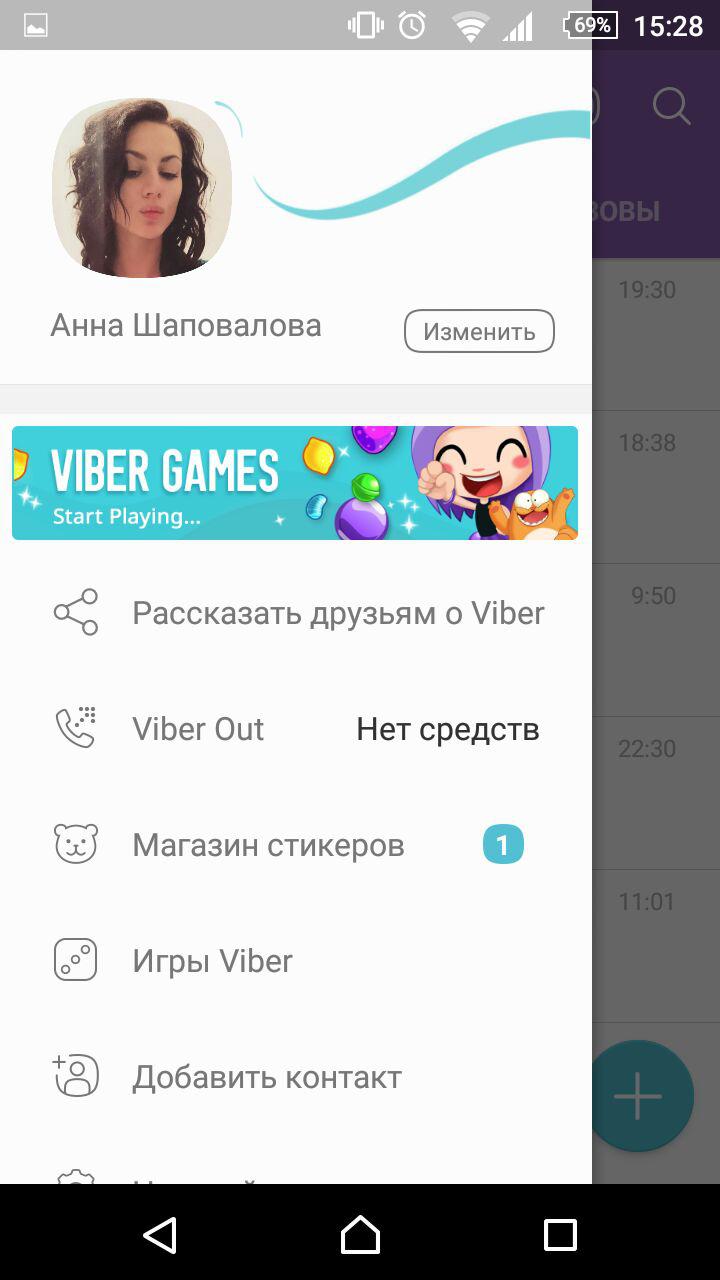Open Viber Out calling options
The height and width of the screenshot is (1280, 720).
pyautogui.click(x=197, y=728)
